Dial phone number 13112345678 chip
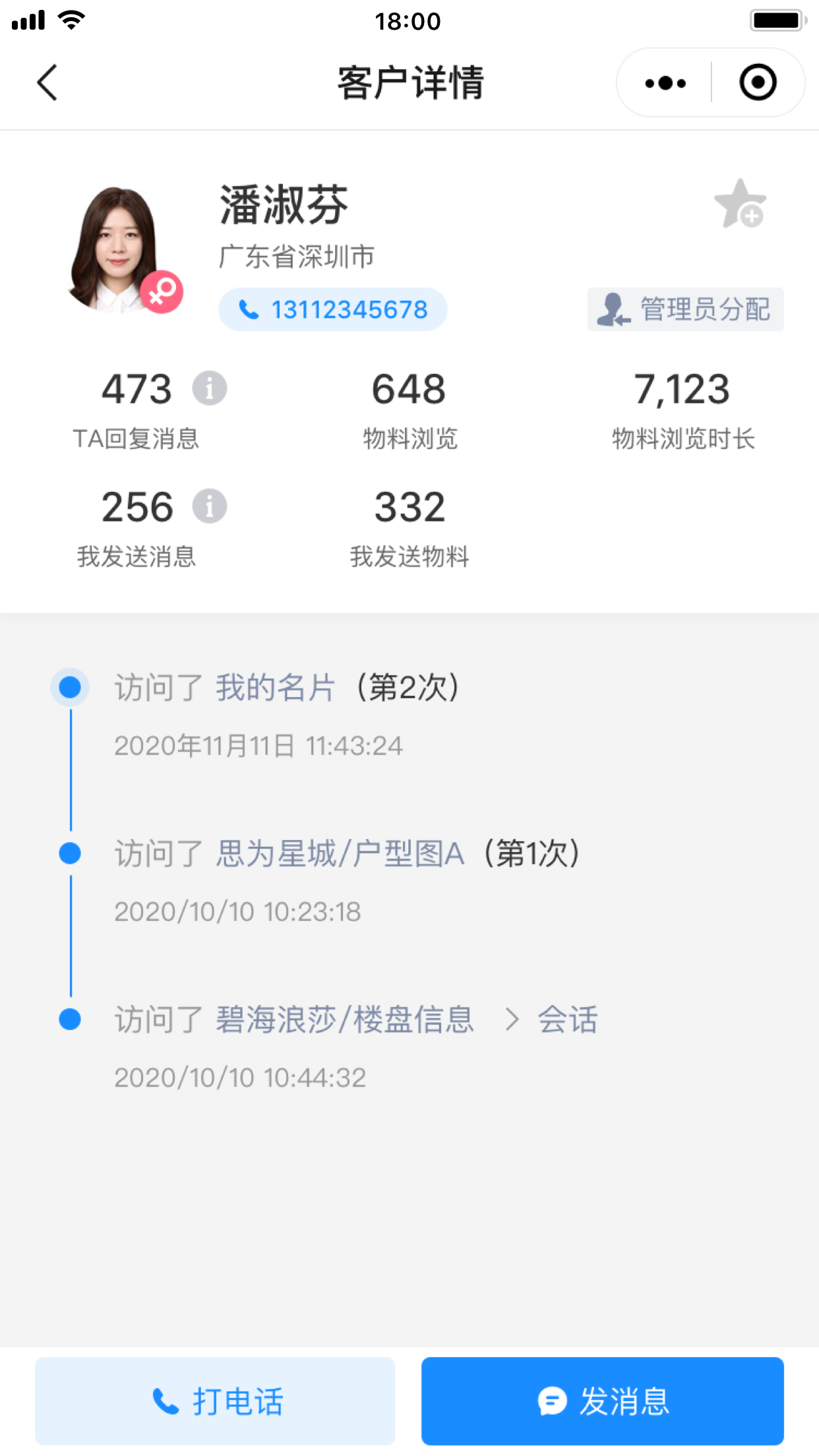This screenshot has width=819, height=1456. pos(333,309)
